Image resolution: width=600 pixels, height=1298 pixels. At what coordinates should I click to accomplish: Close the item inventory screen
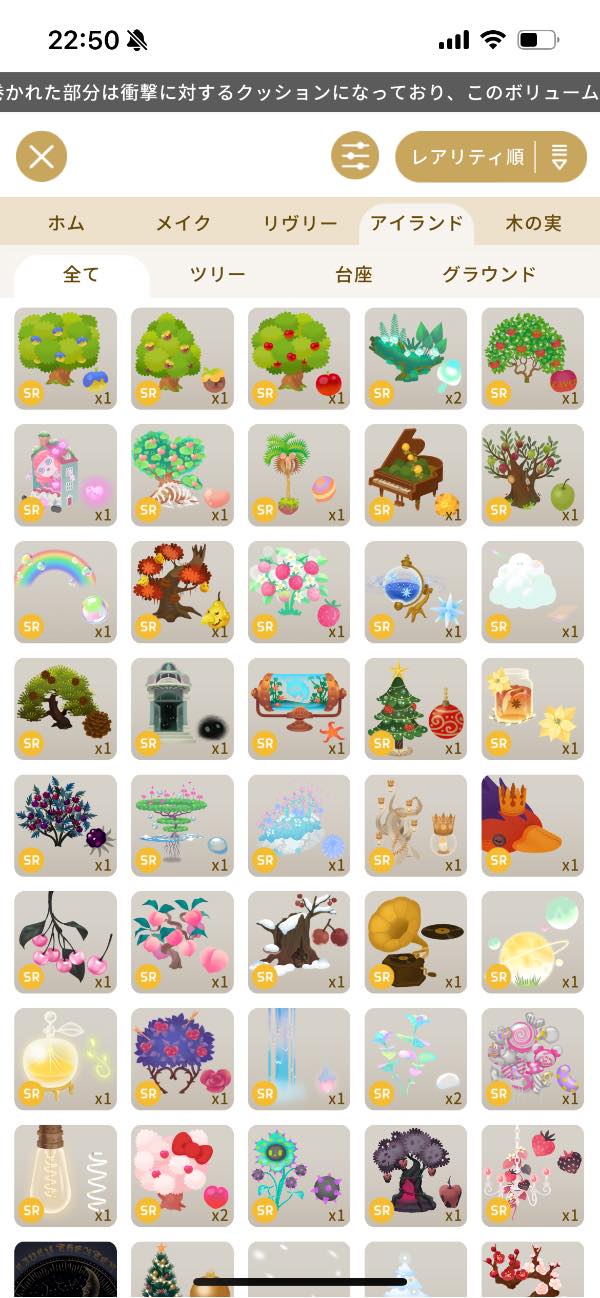click(41, 156)
